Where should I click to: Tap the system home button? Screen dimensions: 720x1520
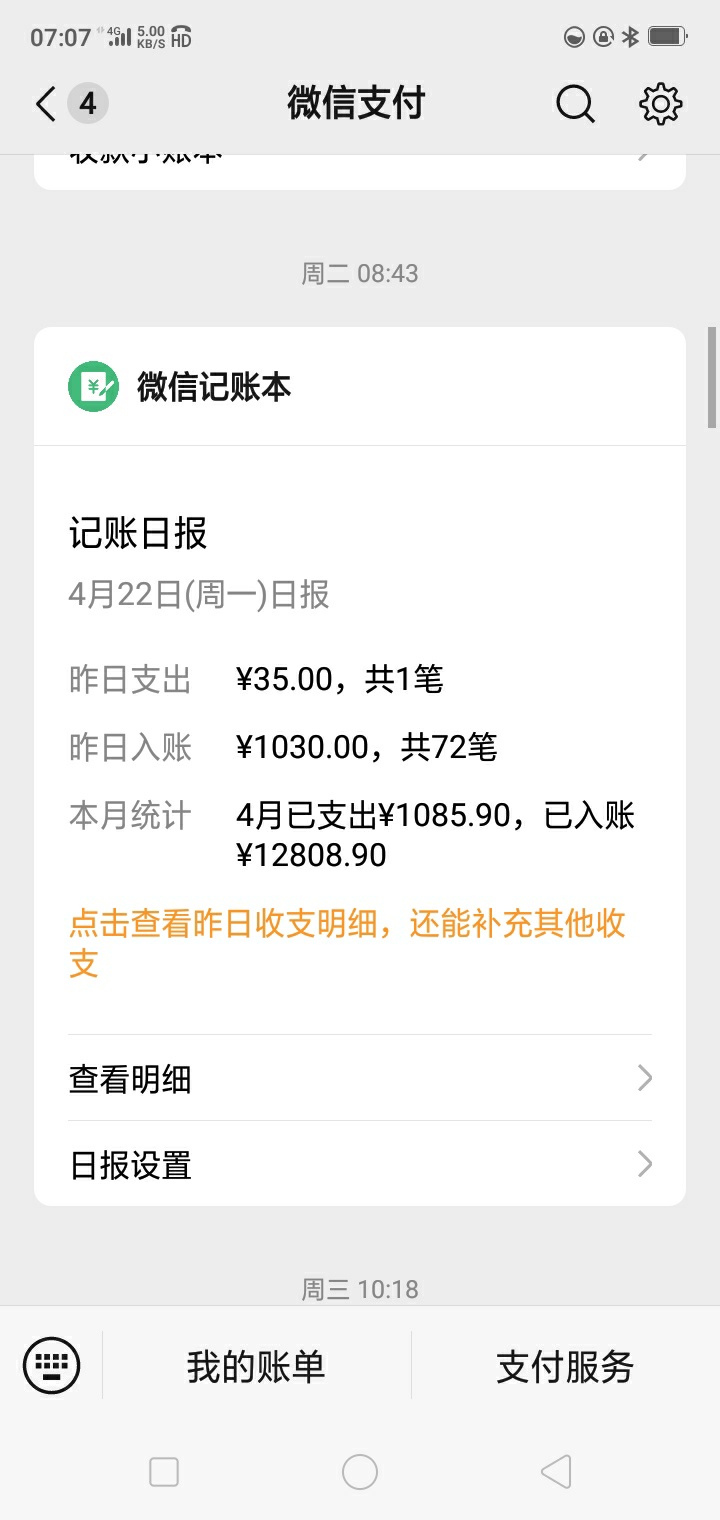pos(360,1471)
